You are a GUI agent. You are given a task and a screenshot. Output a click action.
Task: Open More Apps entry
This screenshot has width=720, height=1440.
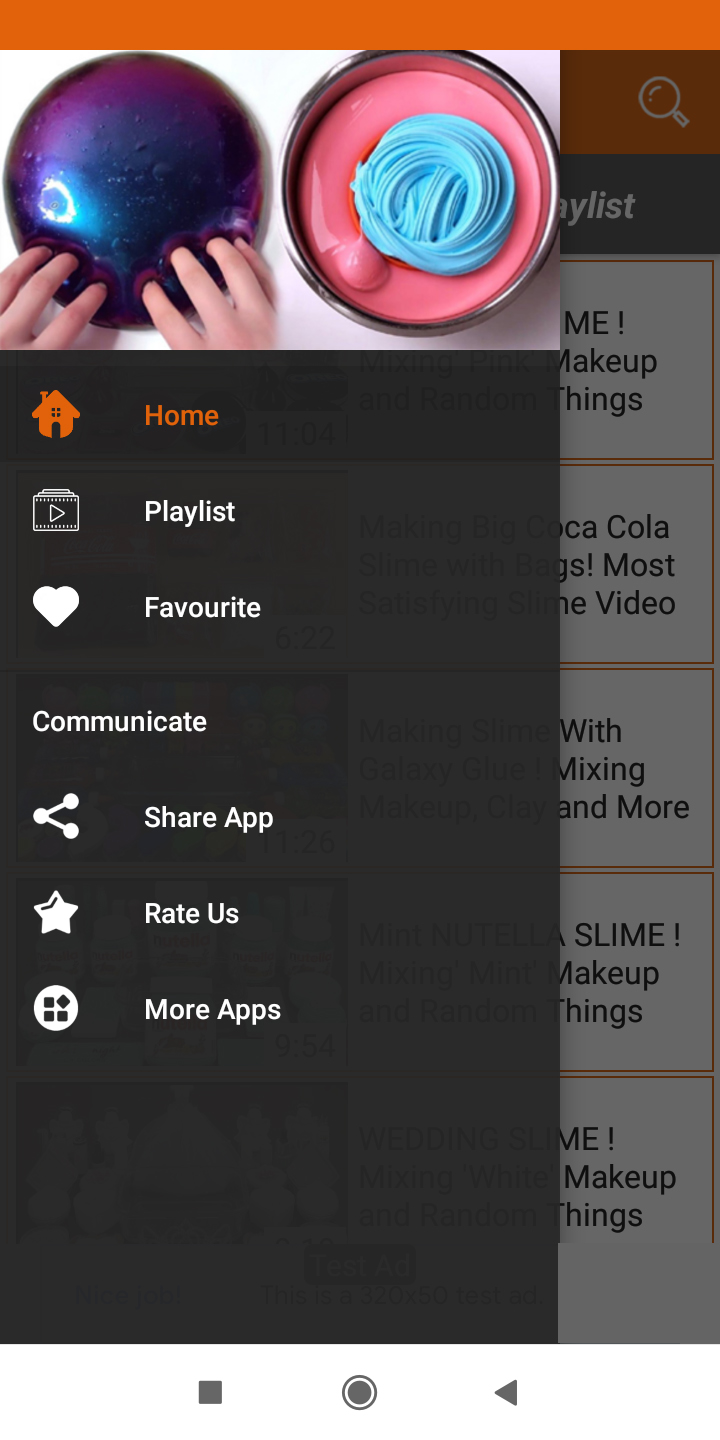(x=212, y=1009)
